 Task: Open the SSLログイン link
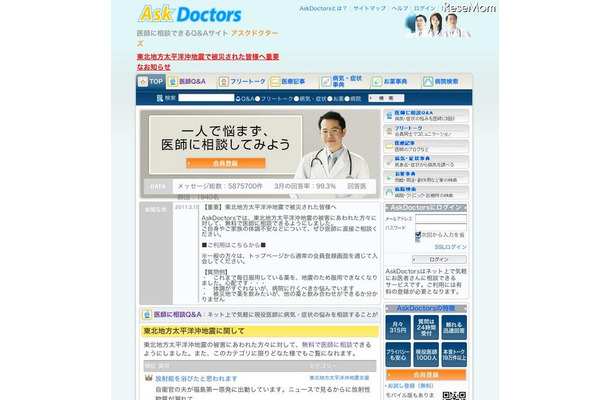(x=450, y=246)
